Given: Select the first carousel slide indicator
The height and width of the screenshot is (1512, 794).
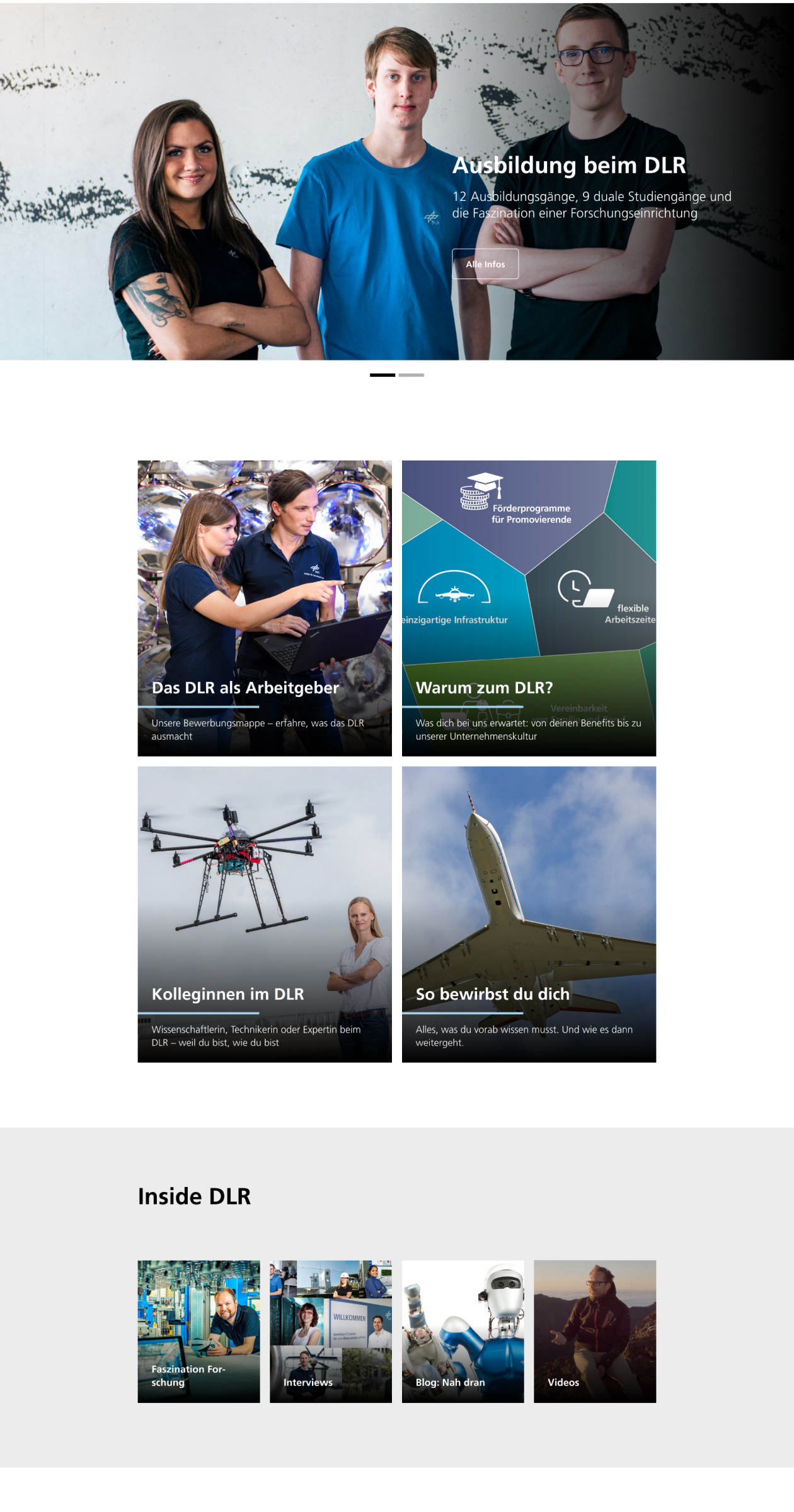Looking at the screenshot, I should 383,375.
